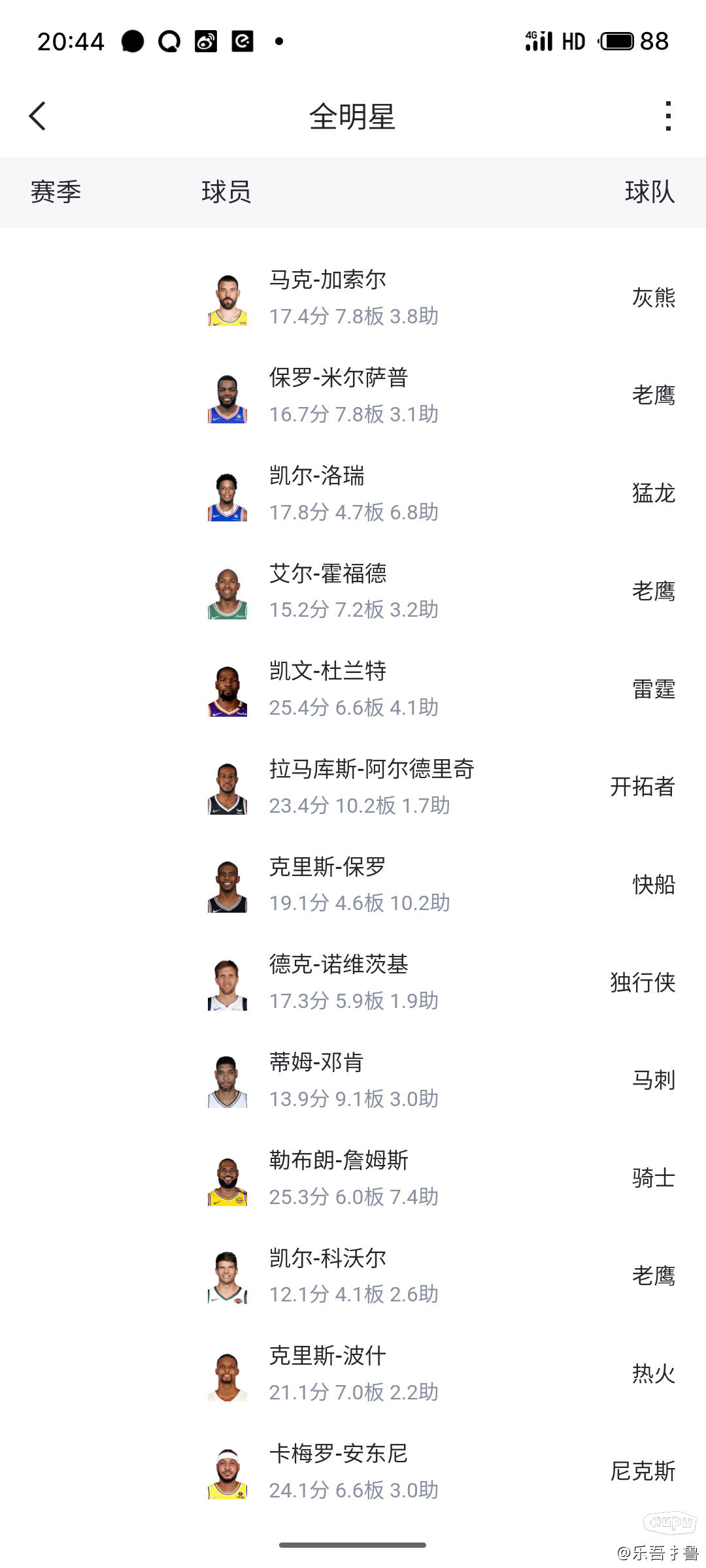Open 凯文-杜兰特 player row

click(x=353, y=689)
